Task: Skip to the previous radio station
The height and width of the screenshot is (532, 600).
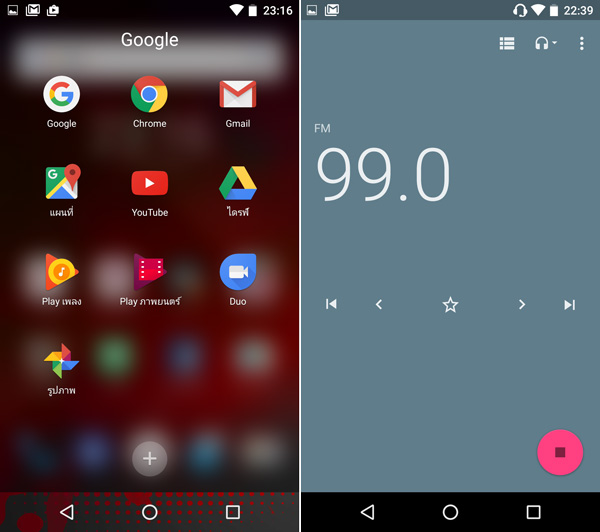Action: tap(331, 304)
